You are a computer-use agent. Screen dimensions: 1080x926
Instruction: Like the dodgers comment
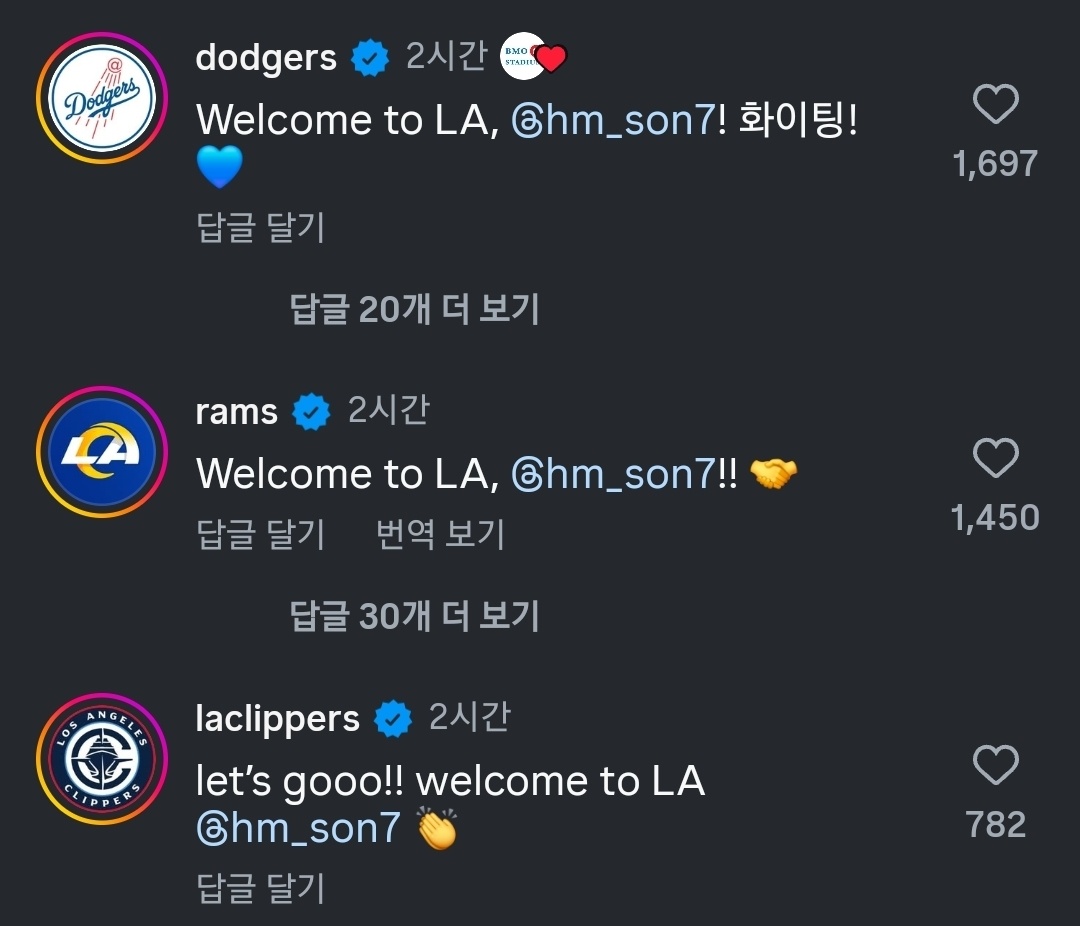[995, 105]
